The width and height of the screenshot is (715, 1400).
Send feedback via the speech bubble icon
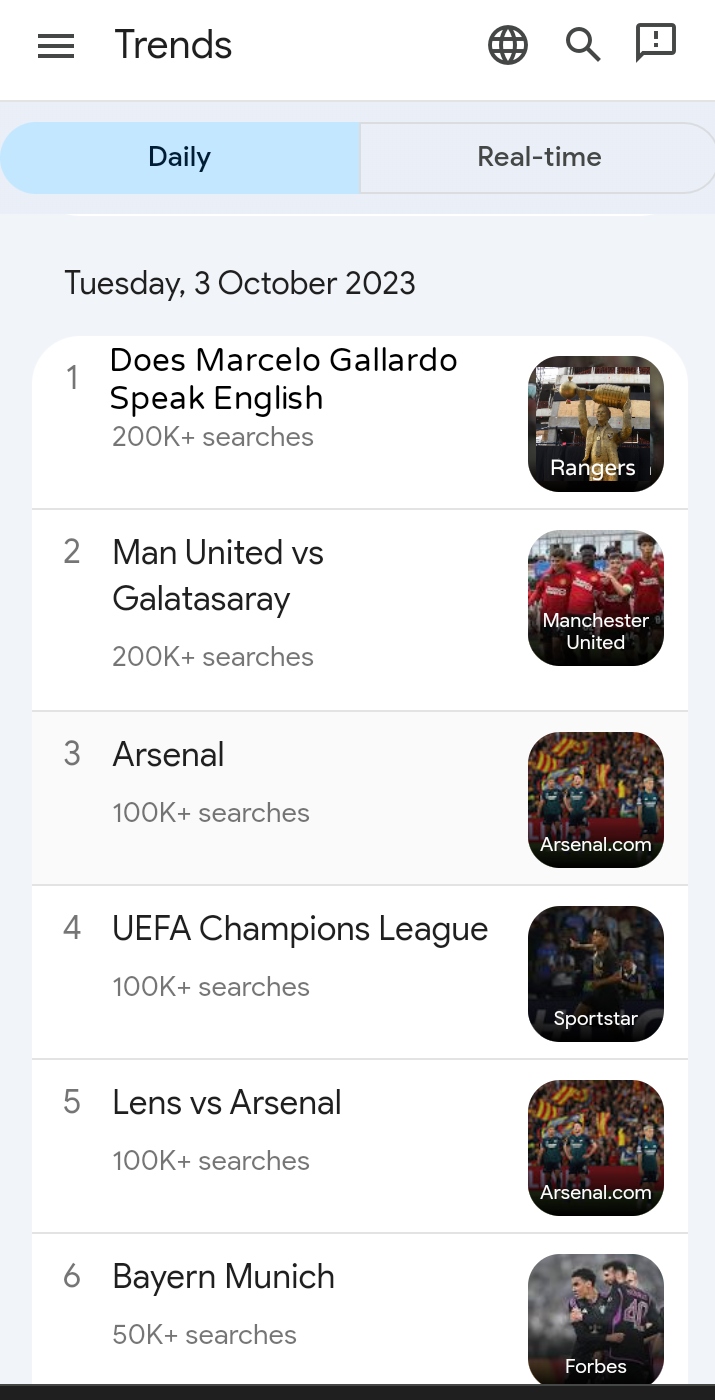[x=656, y=44]
